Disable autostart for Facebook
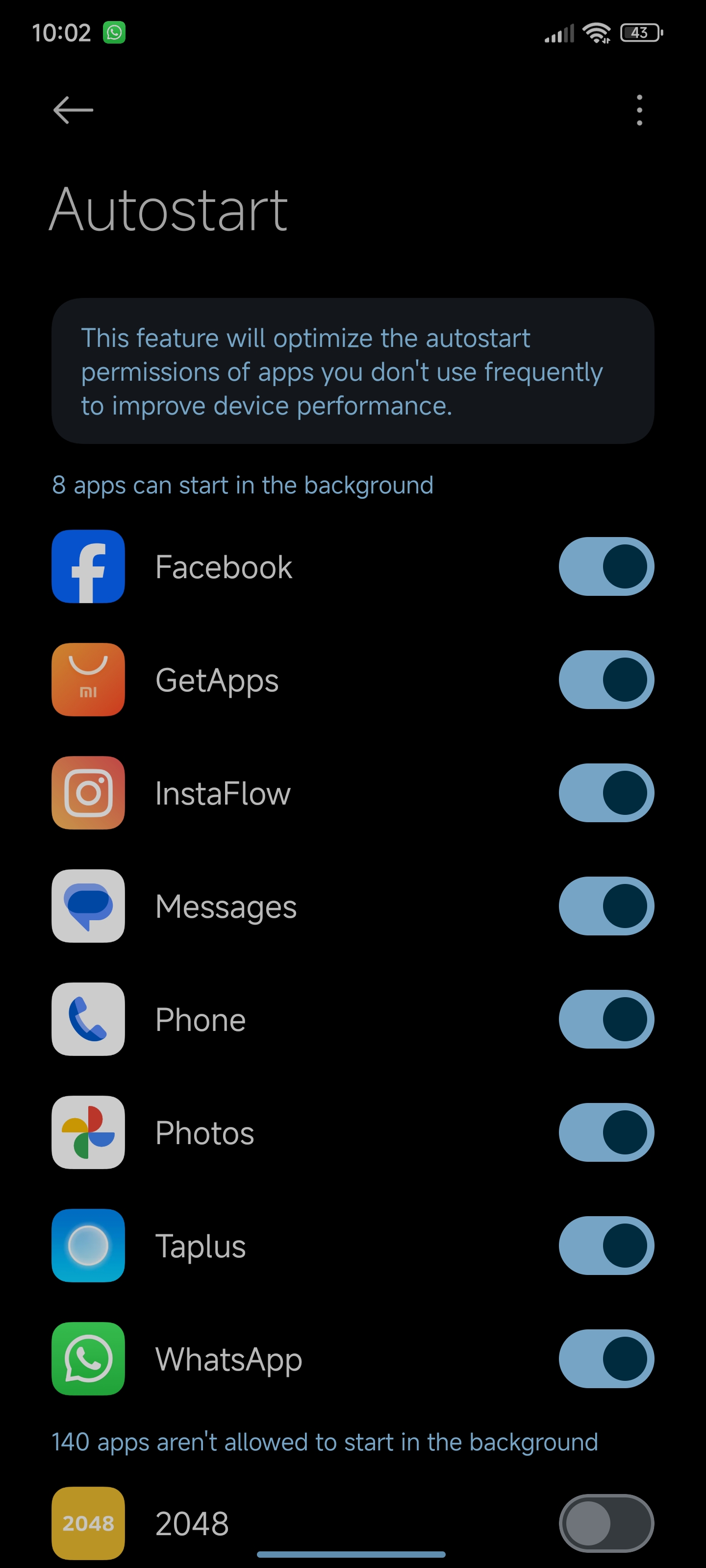 pos(606,567)
